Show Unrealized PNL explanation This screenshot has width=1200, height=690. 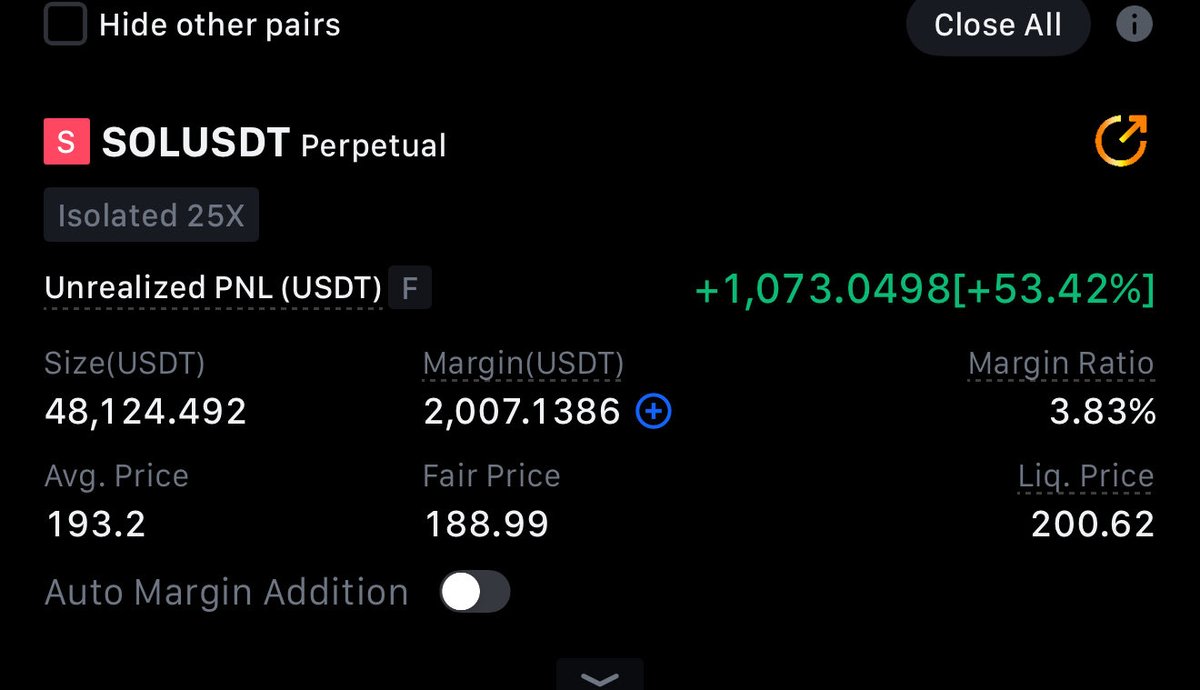point(213,290)
